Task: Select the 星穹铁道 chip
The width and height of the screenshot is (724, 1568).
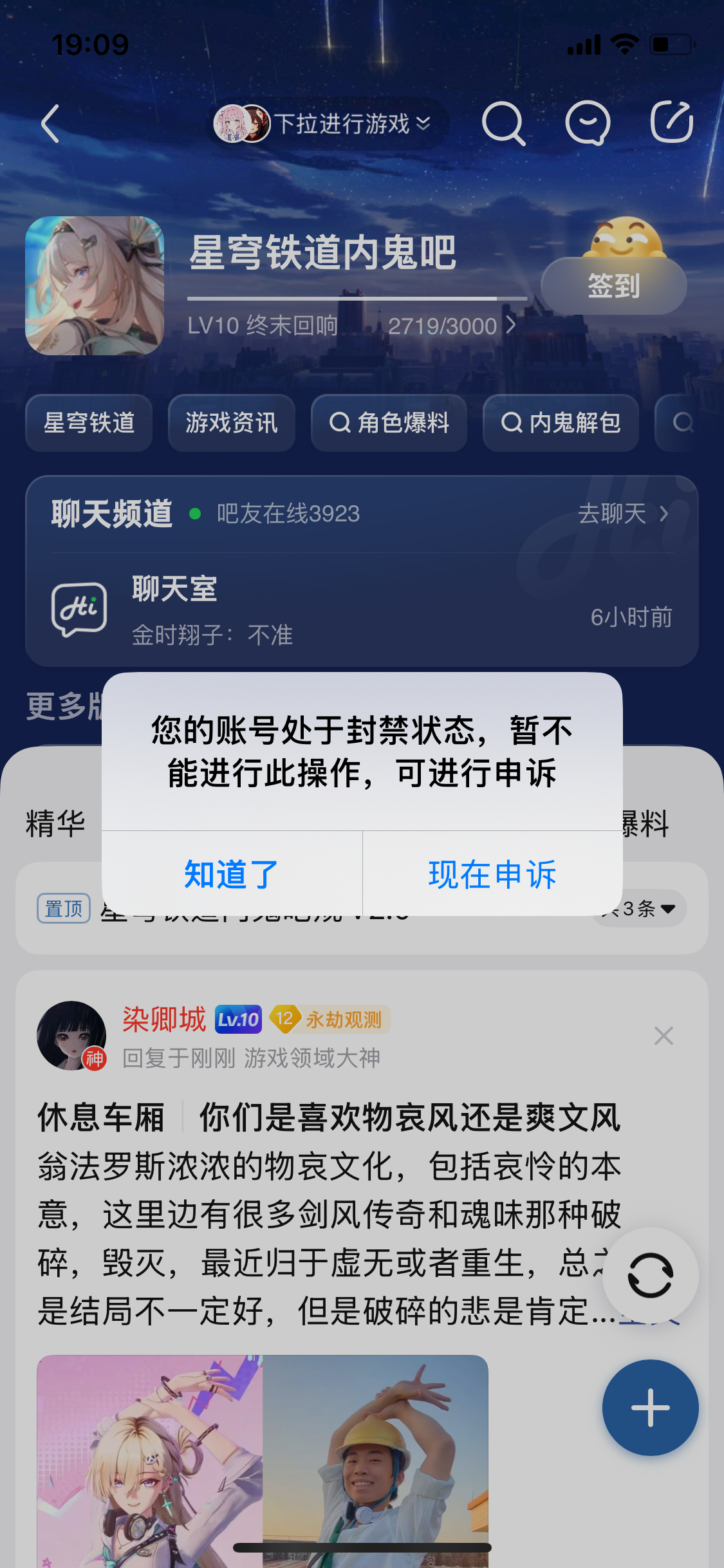Action: pos(89,423)
